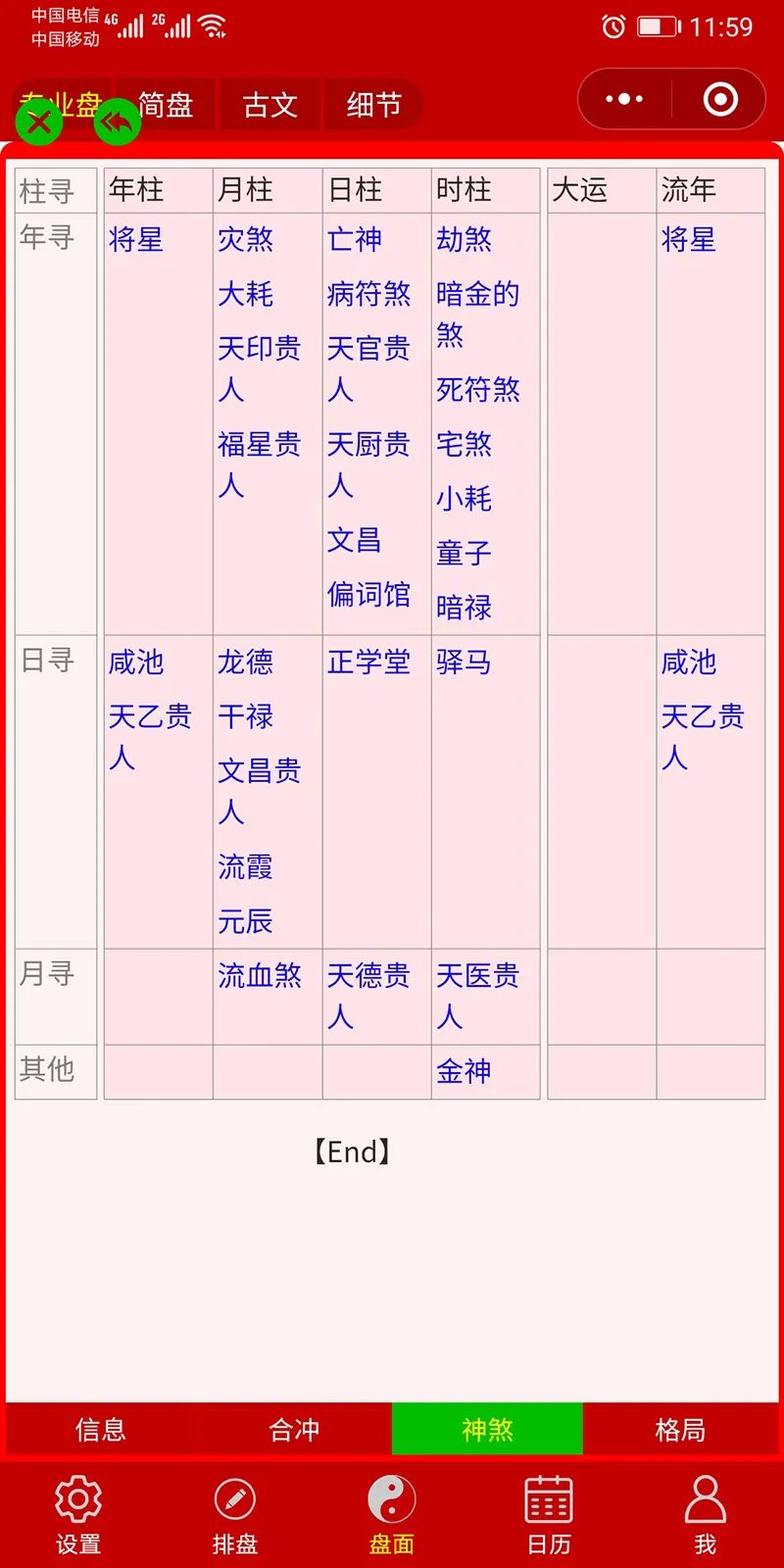Switch to the 简盘 tab
This screenshot has height=1568, width=784.
click(x=165, y=104)
